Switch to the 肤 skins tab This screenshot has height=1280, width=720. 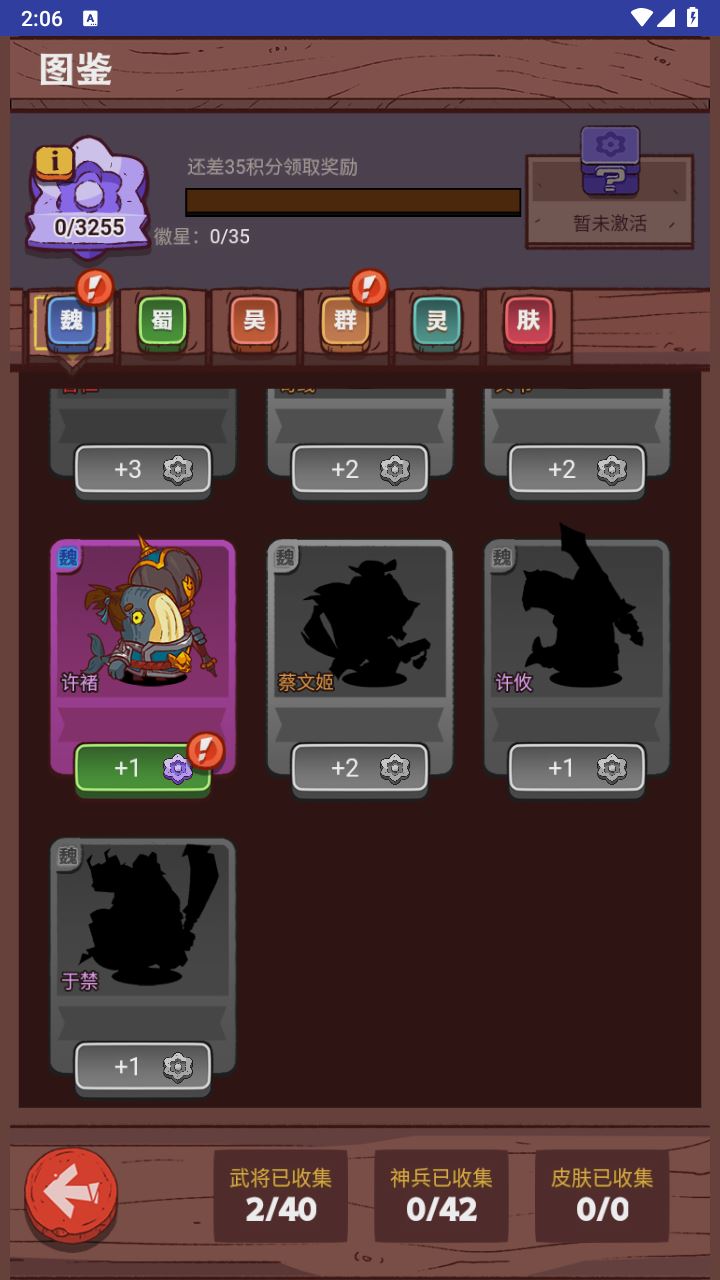pyautogui.click(x=528, y=321)
